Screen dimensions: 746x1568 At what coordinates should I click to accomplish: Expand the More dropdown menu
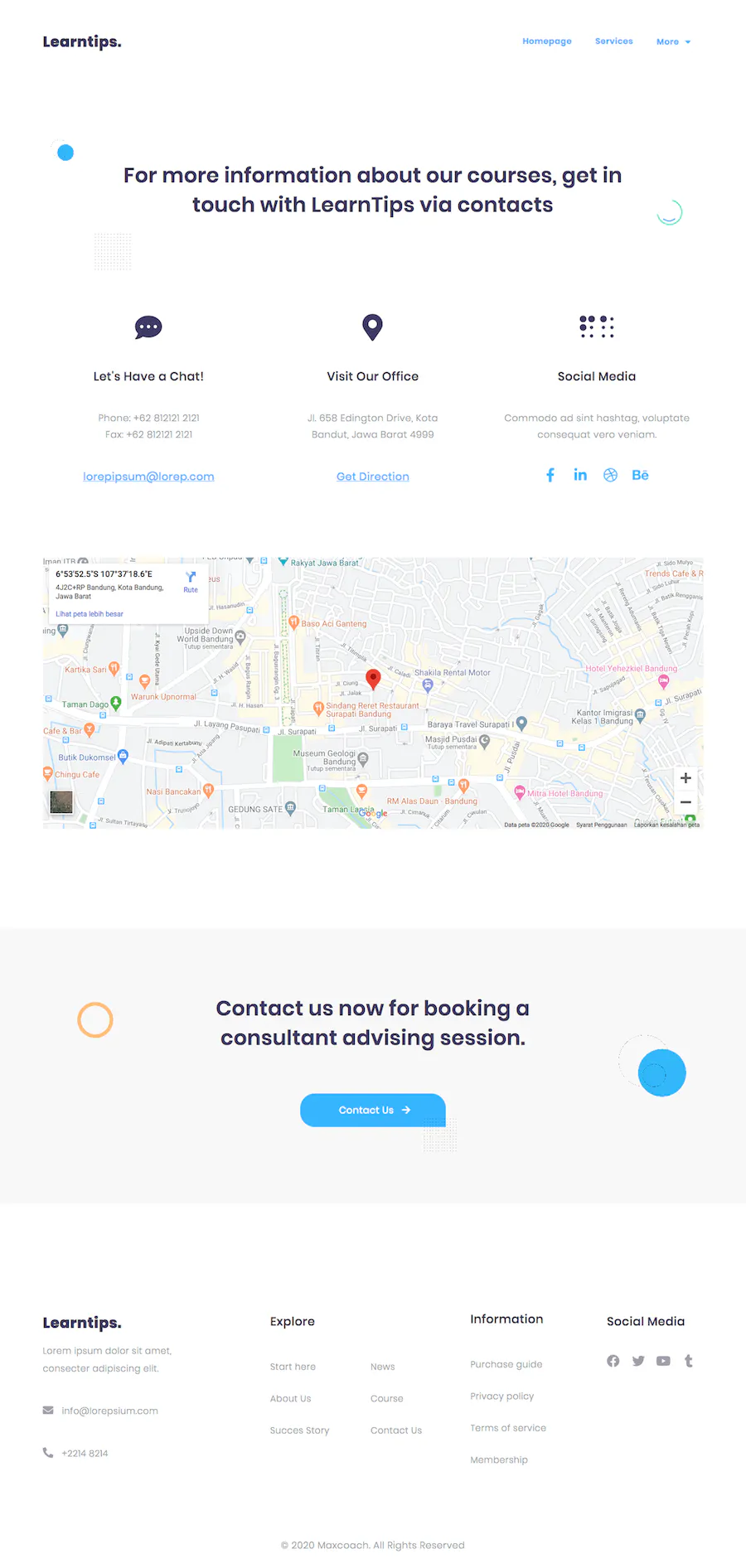(673, 41)
